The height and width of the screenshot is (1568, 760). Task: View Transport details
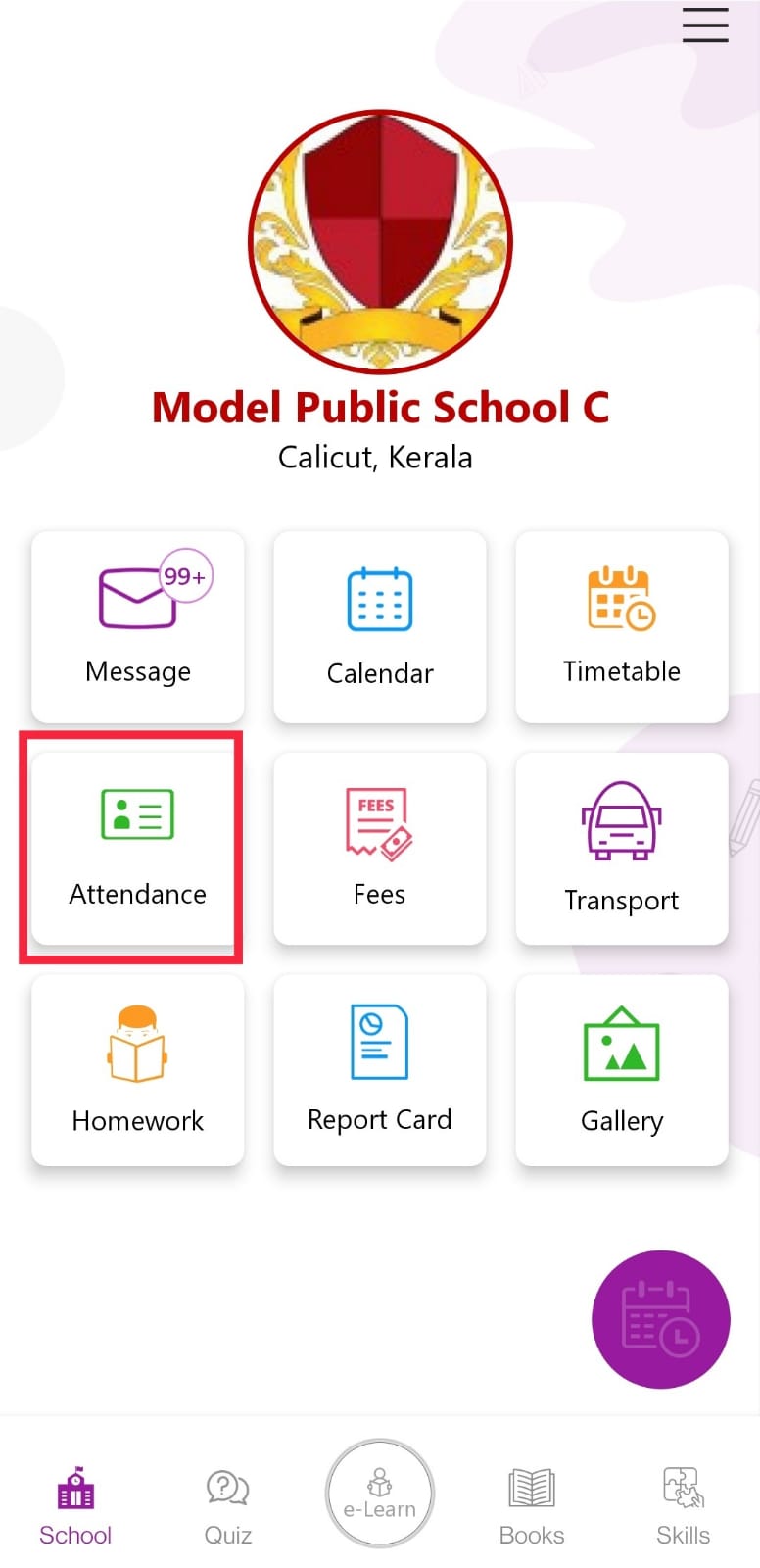[622, 849]
